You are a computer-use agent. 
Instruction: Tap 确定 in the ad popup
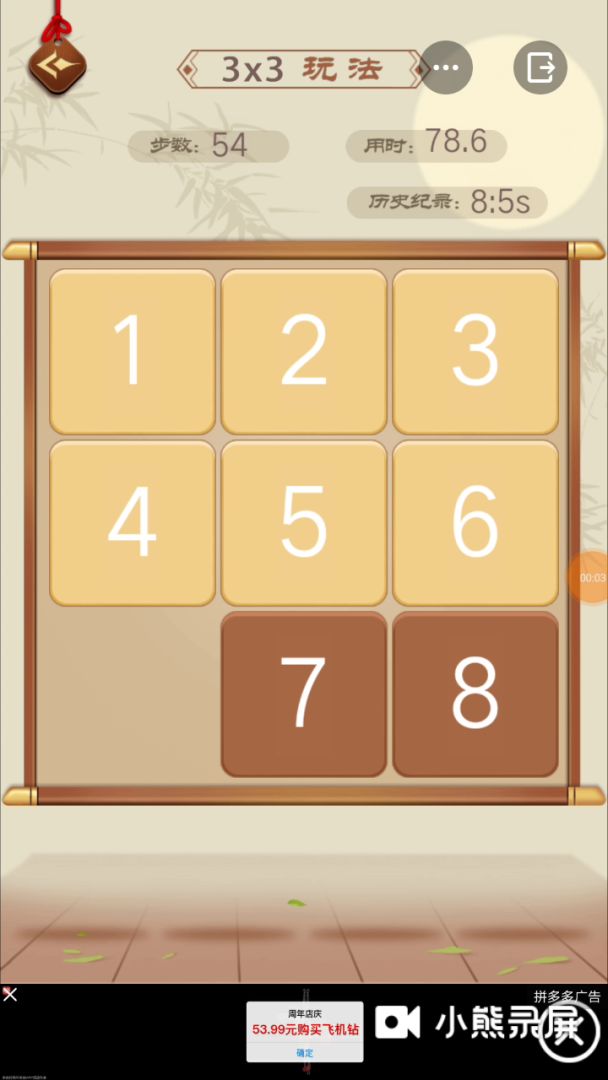click(305, 1052)
